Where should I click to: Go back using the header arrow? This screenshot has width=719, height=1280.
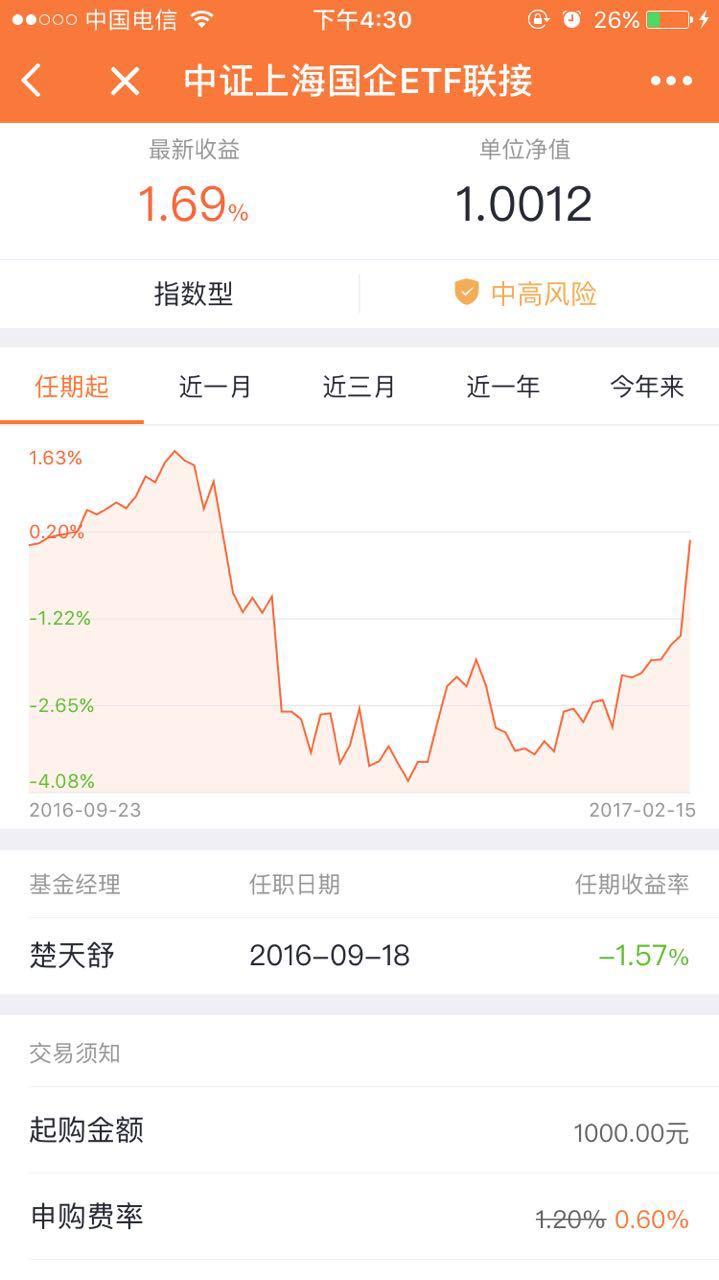click(32, 81)
